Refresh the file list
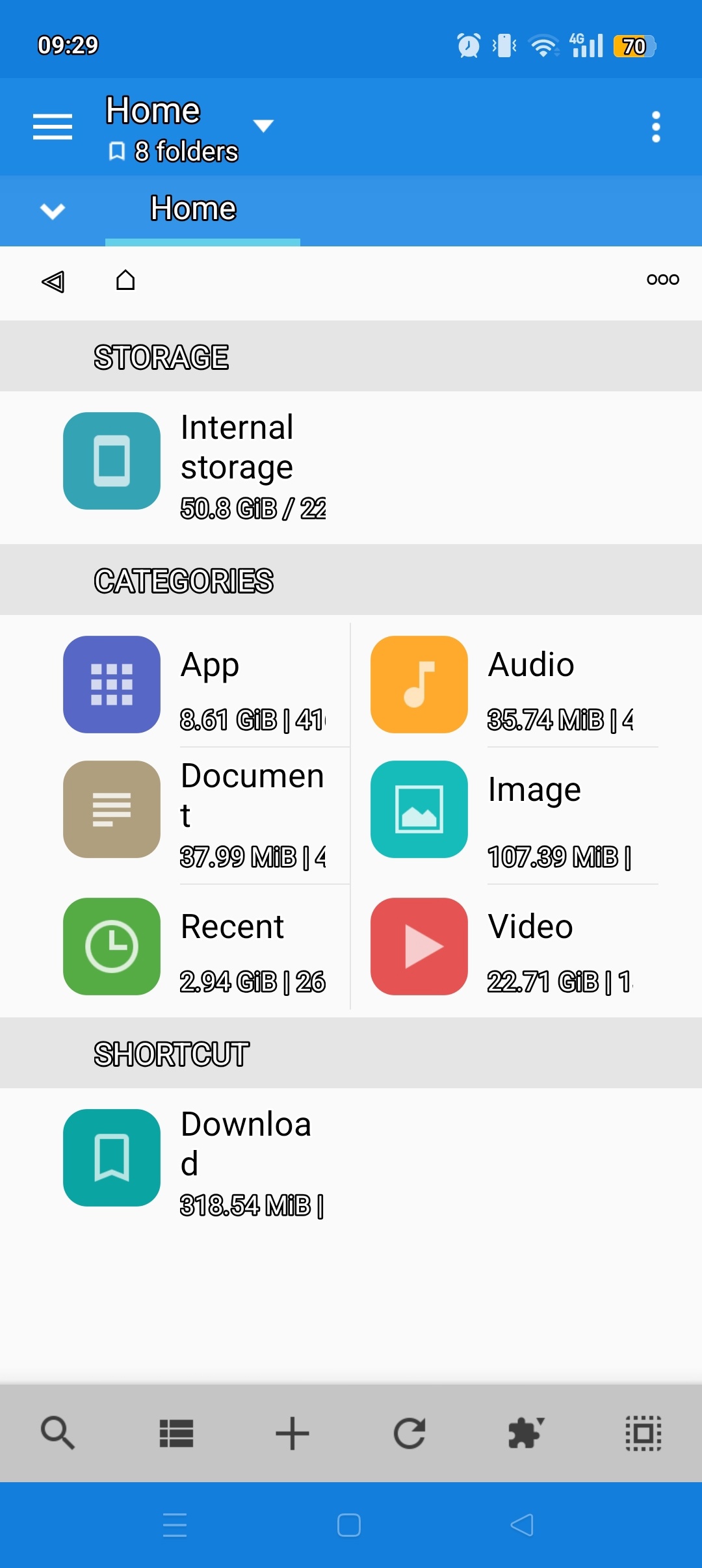702x1568 pixels. coord(409,1433)
